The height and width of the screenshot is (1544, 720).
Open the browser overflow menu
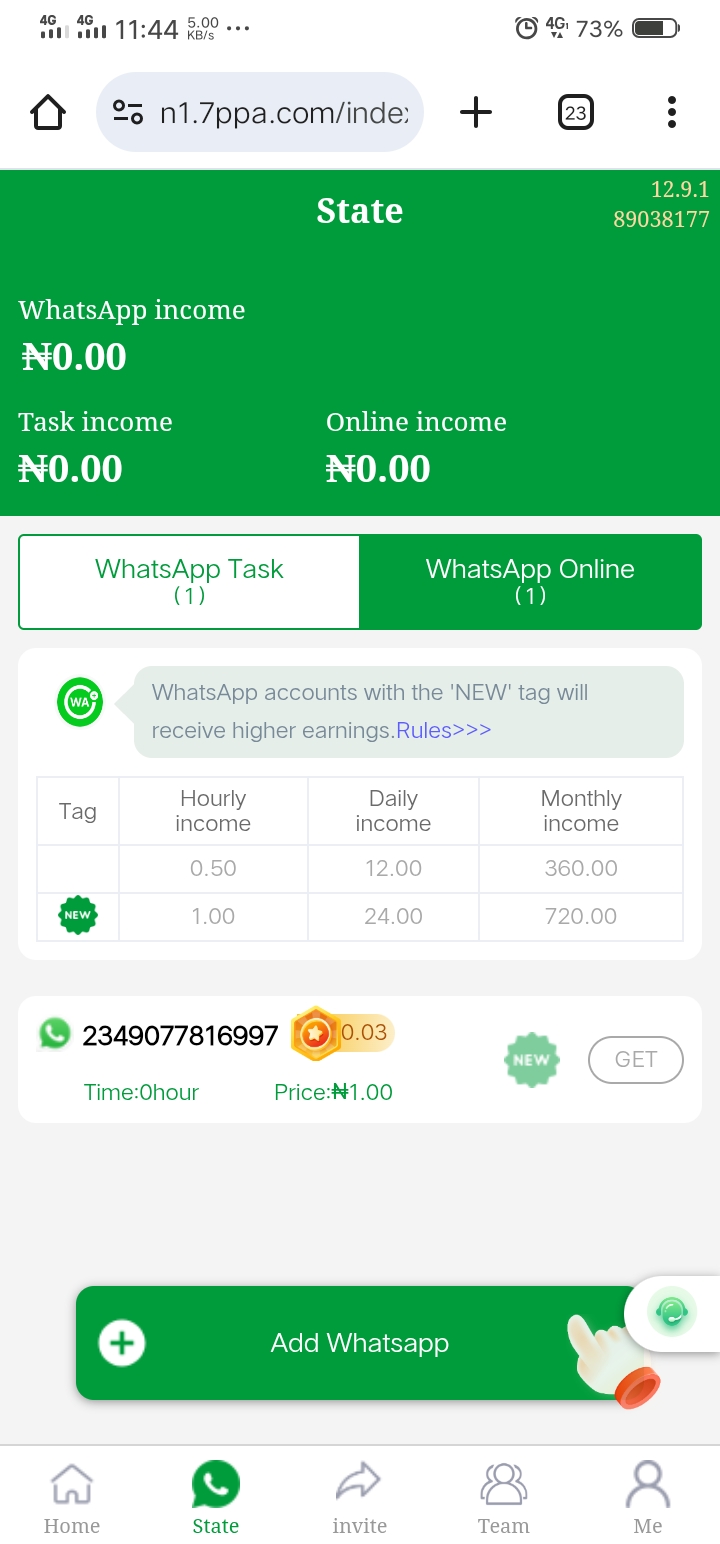pos(671,112)
